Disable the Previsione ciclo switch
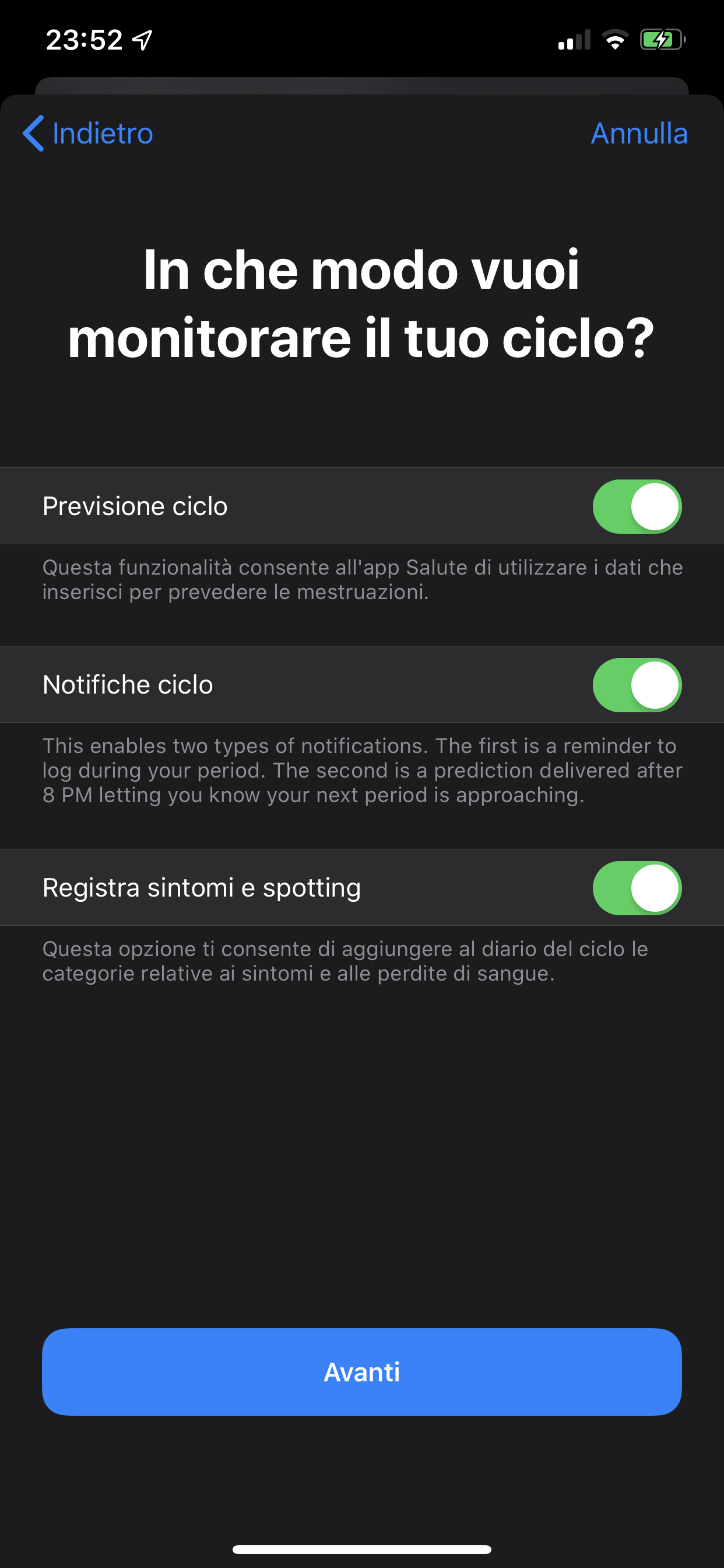This screenshot has height=1568, width=724. (637, 506)
